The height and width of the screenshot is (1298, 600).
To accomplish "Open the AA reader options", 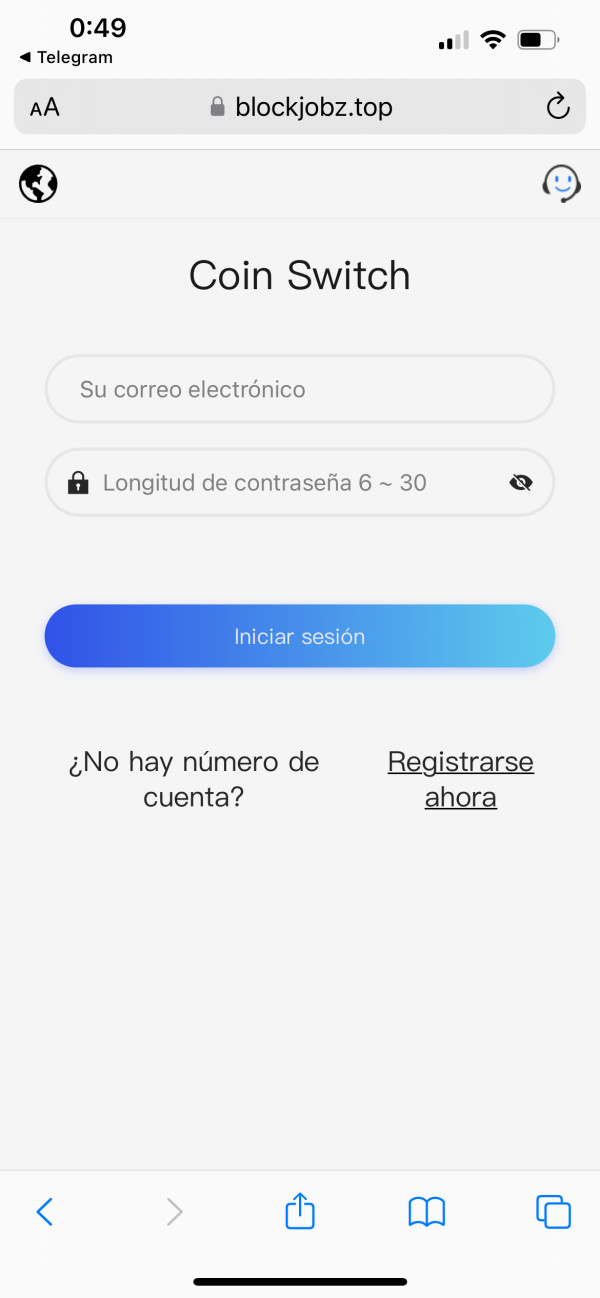I will [x=45, y=108].
